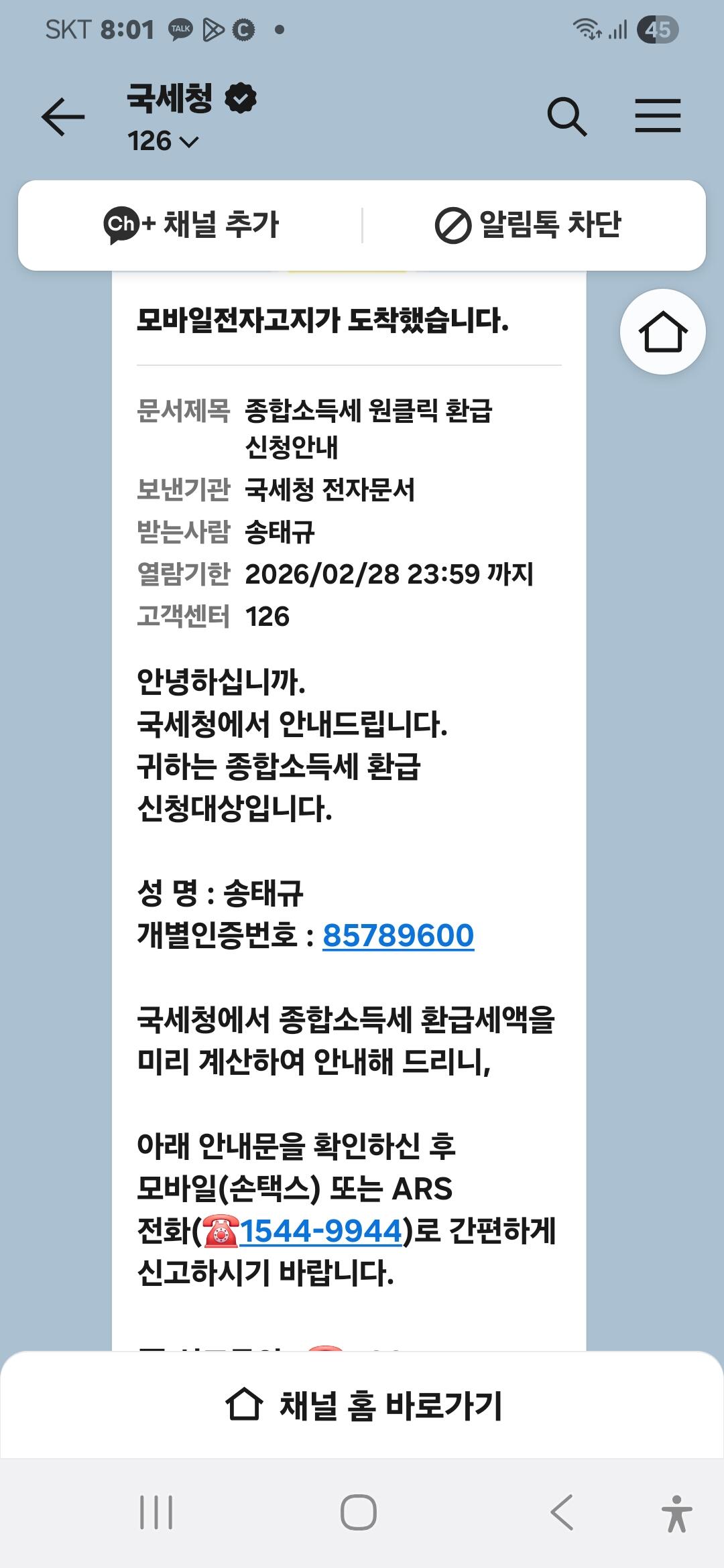This screenshot has width=724, height=1568.
Task: Expand the 126 dropdown under 국세청
Action: click(163, 141)
